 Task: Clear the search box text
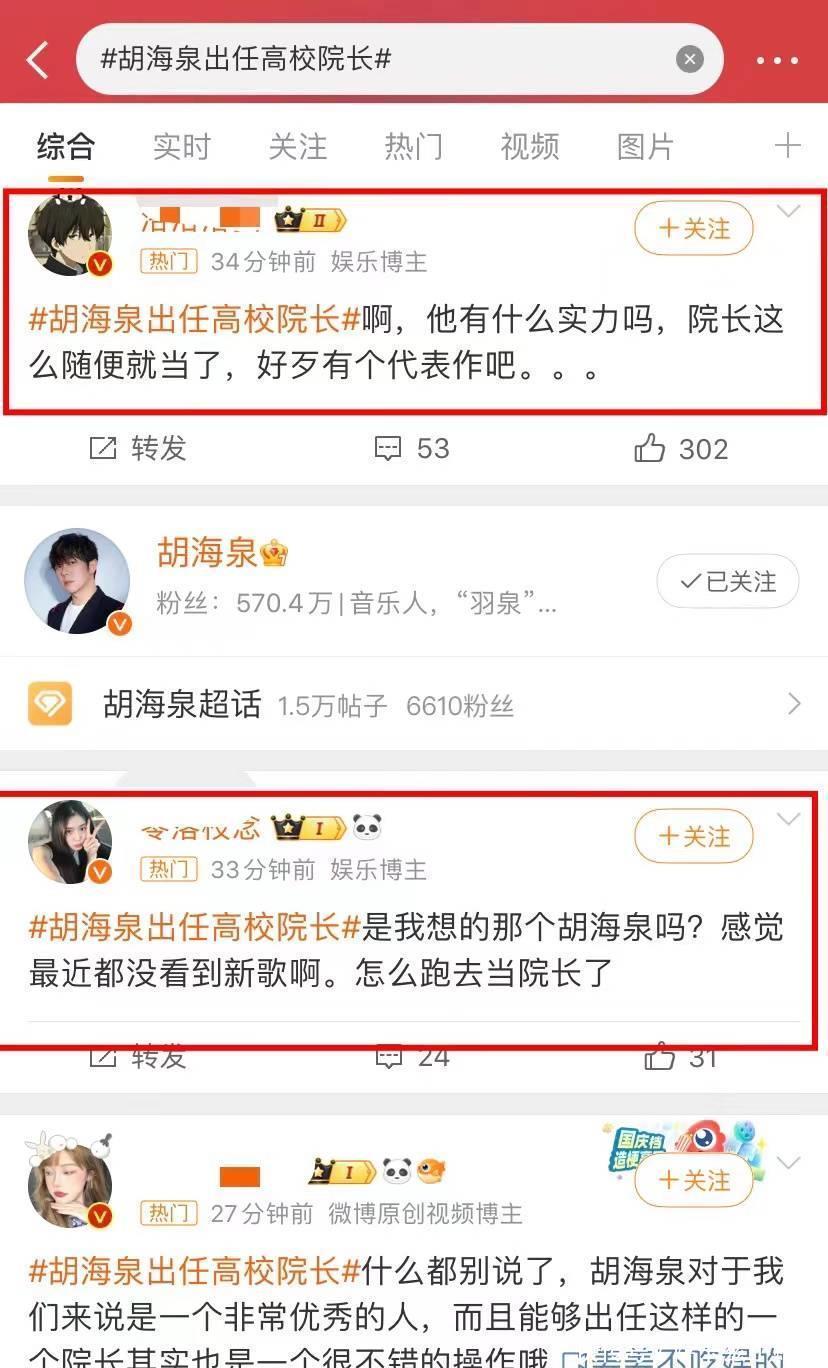point(689,60)
